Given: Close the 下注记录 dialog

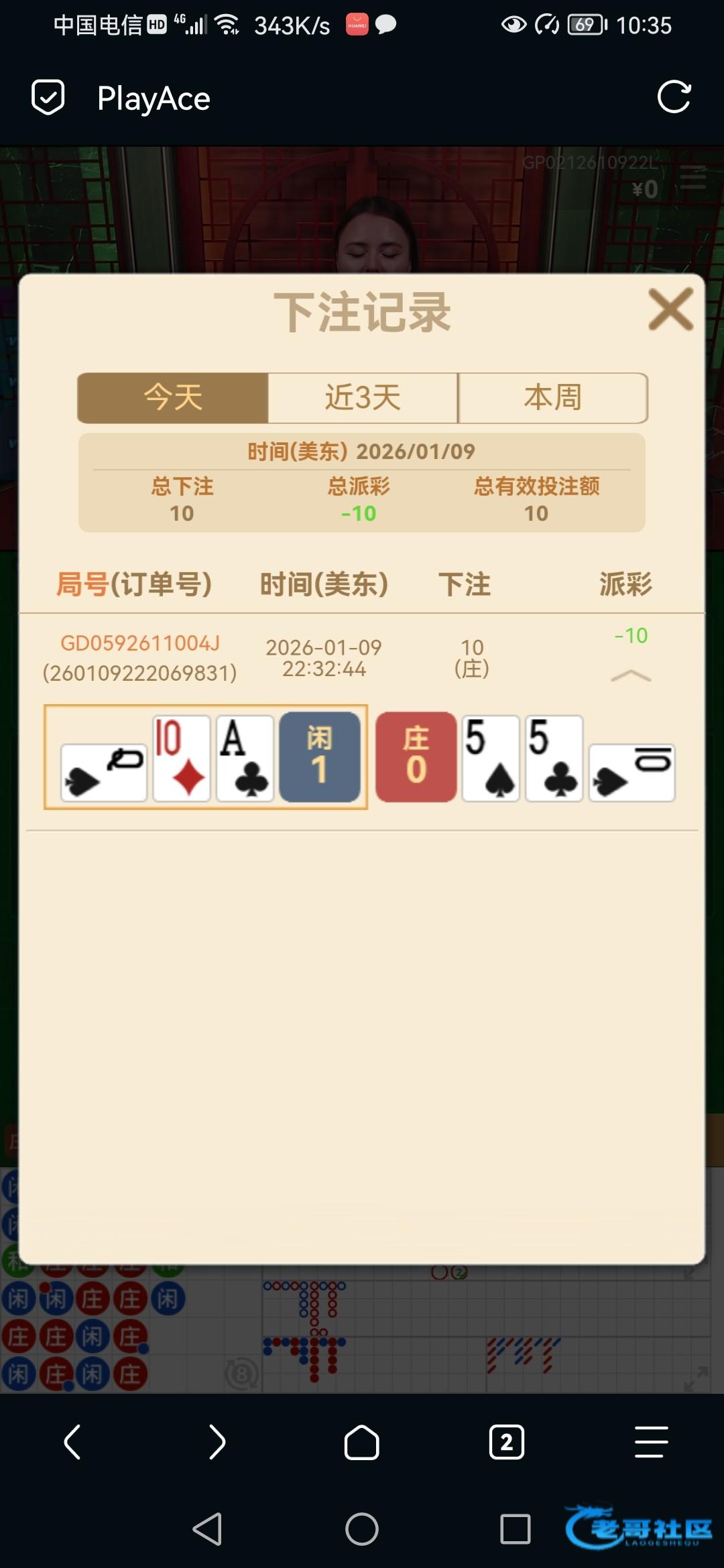Looking at the screenshot, I should click(x=670, y=310).
